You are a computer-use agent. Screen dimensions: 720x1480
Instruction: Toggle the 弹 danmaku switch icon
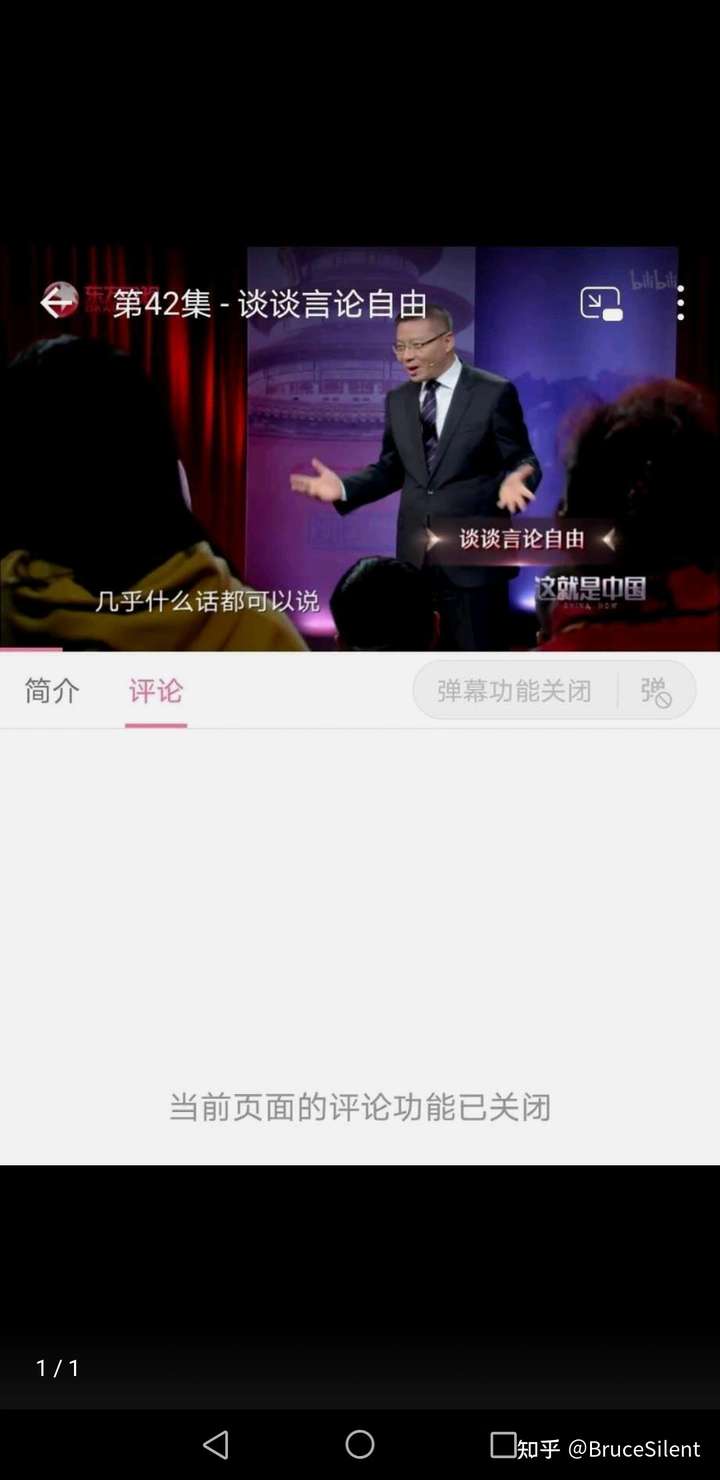(656, 691)
